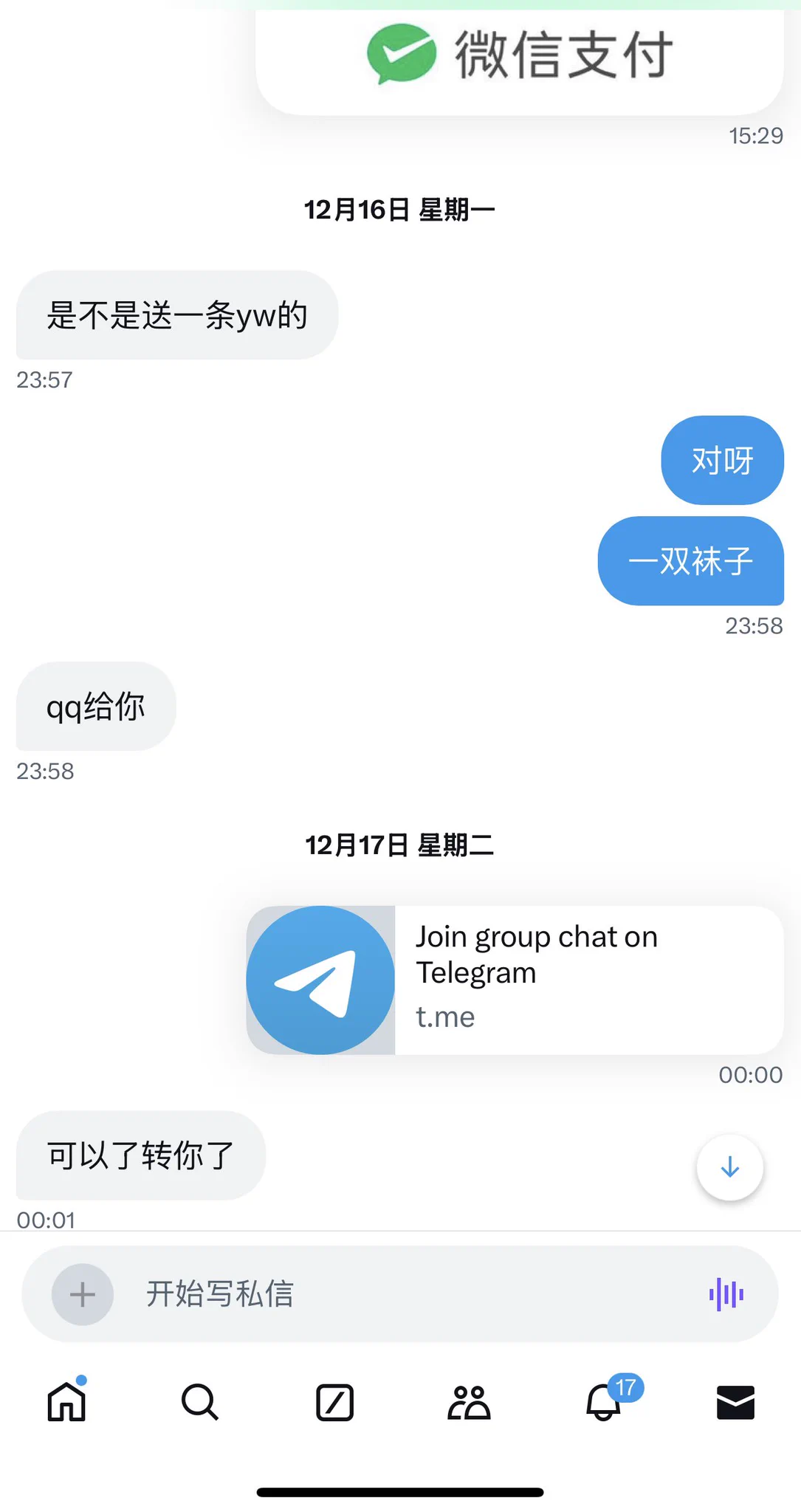Viewport: 801px width, 1512px height.
Task: Tap the plus button to attach media
Action: 83,1294
